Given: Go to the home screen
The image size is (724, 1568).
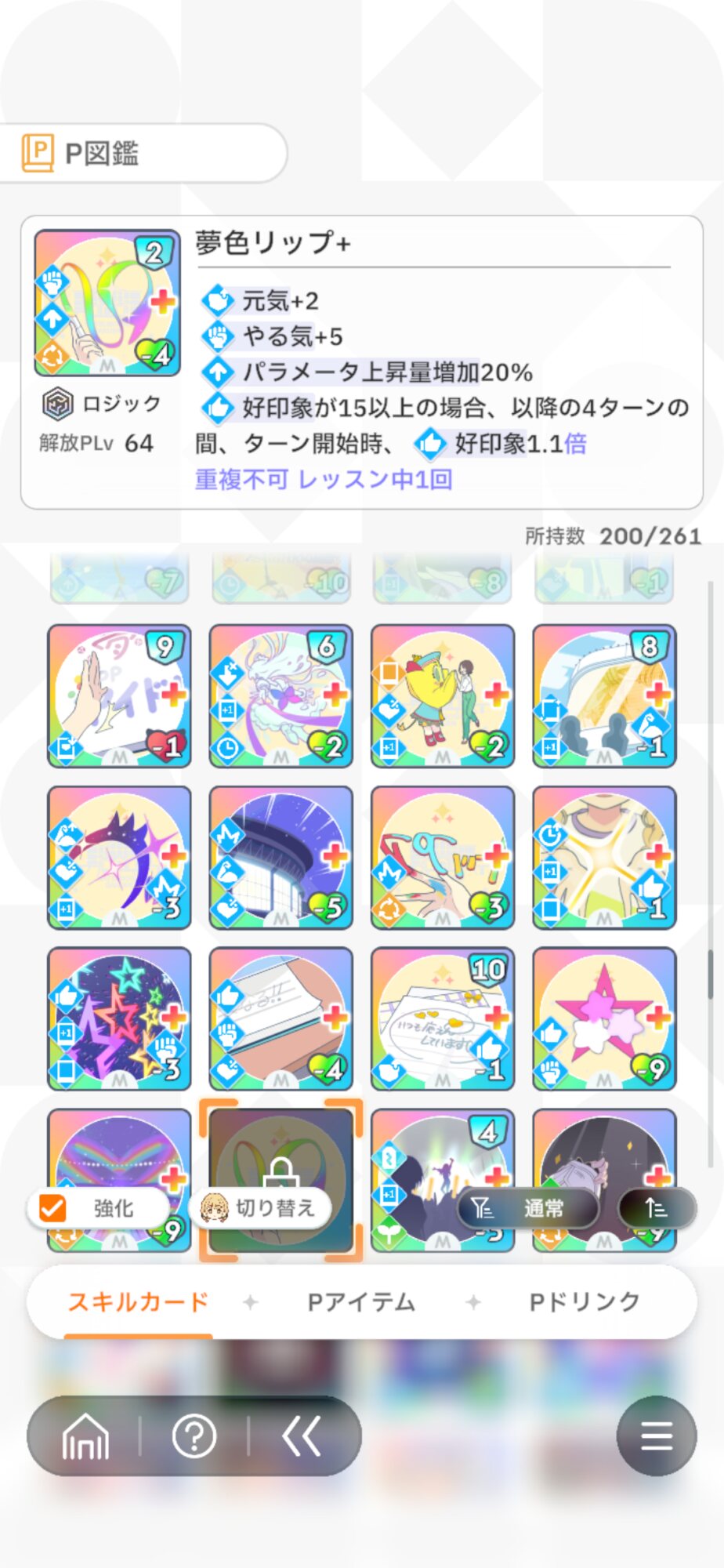Looking at the screenshot, I should [x=85, y=1436].
